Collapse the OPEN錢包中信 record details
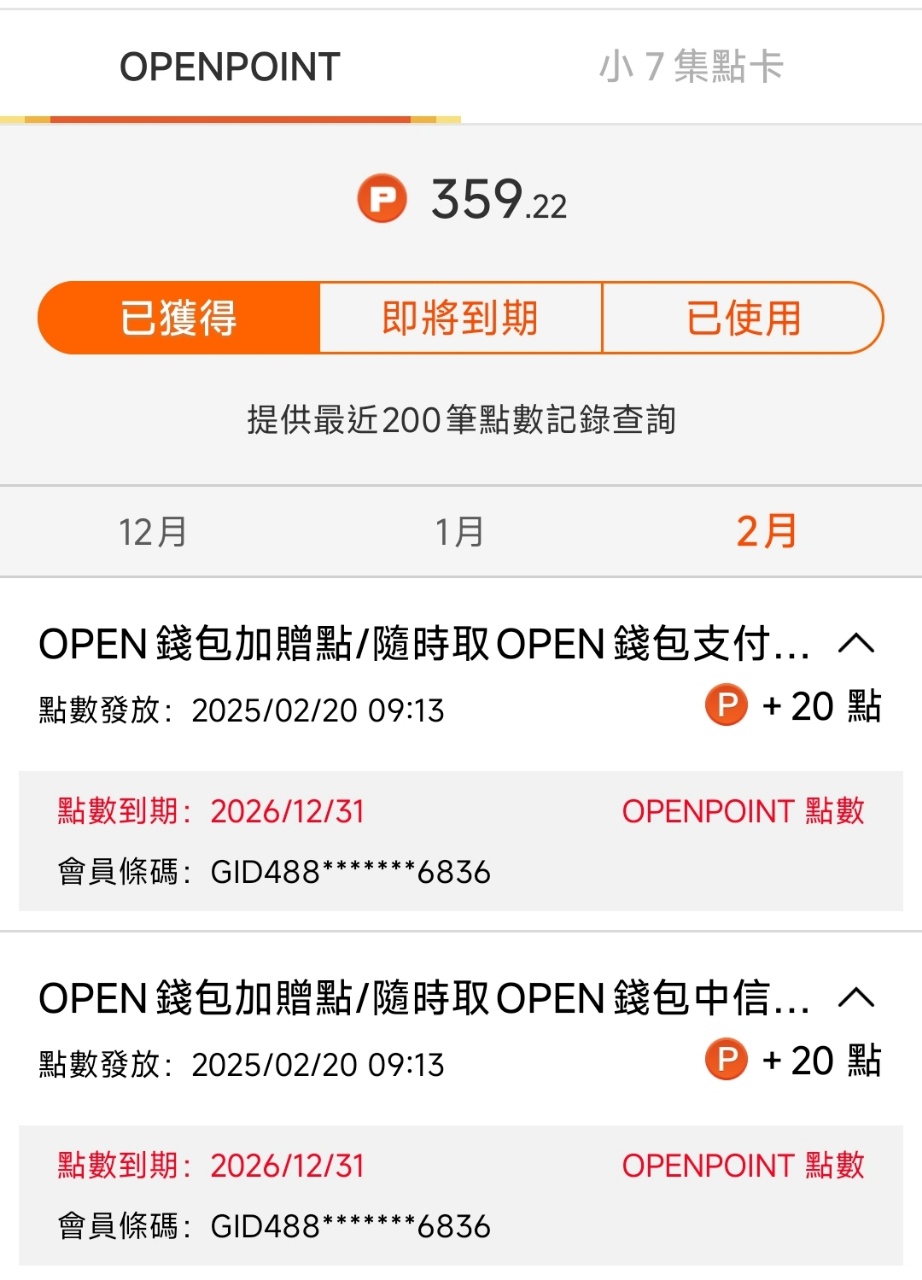Image resolution: width=922 pixels, height=1280 pixels. (856, 998)
